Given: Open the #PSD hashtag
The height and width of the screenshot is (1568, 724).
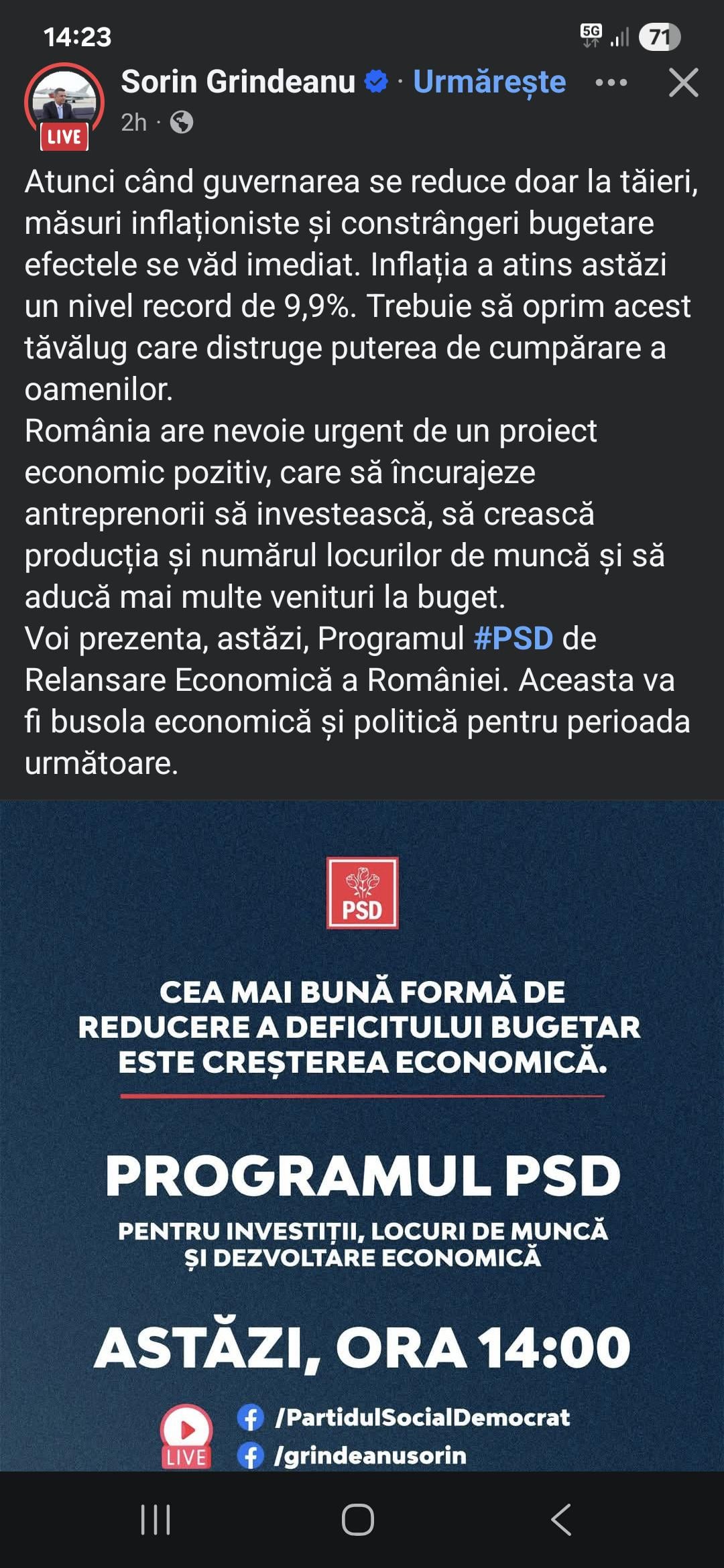Looking at the screenshot, I should click(514, 638).
